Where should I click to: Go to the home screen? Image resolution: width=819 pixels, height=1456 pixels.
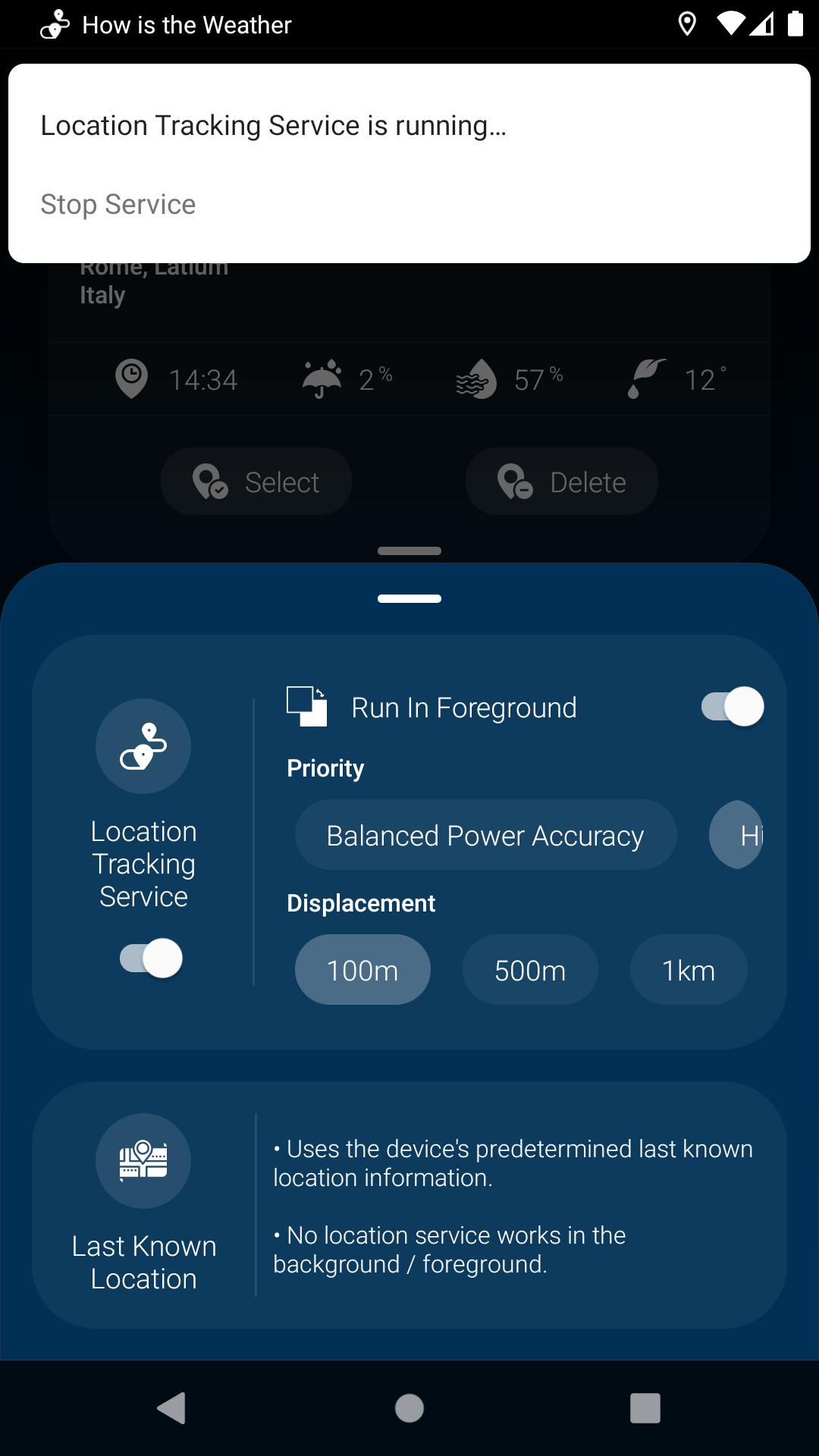409,1408
